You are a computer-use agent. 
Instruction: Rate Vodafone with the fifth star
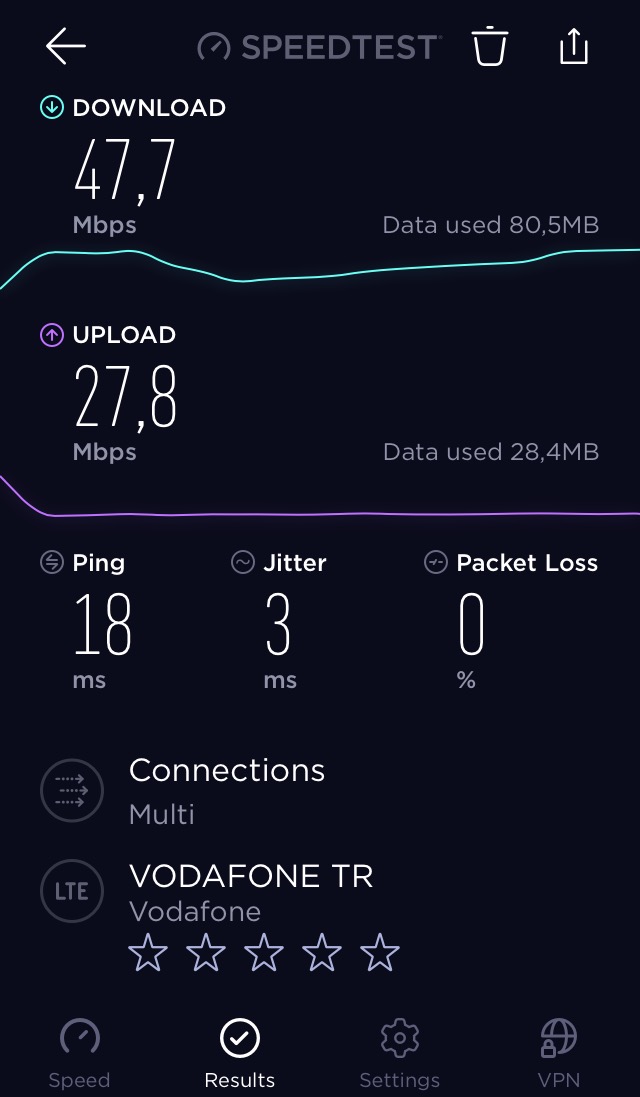coord(380,952)
